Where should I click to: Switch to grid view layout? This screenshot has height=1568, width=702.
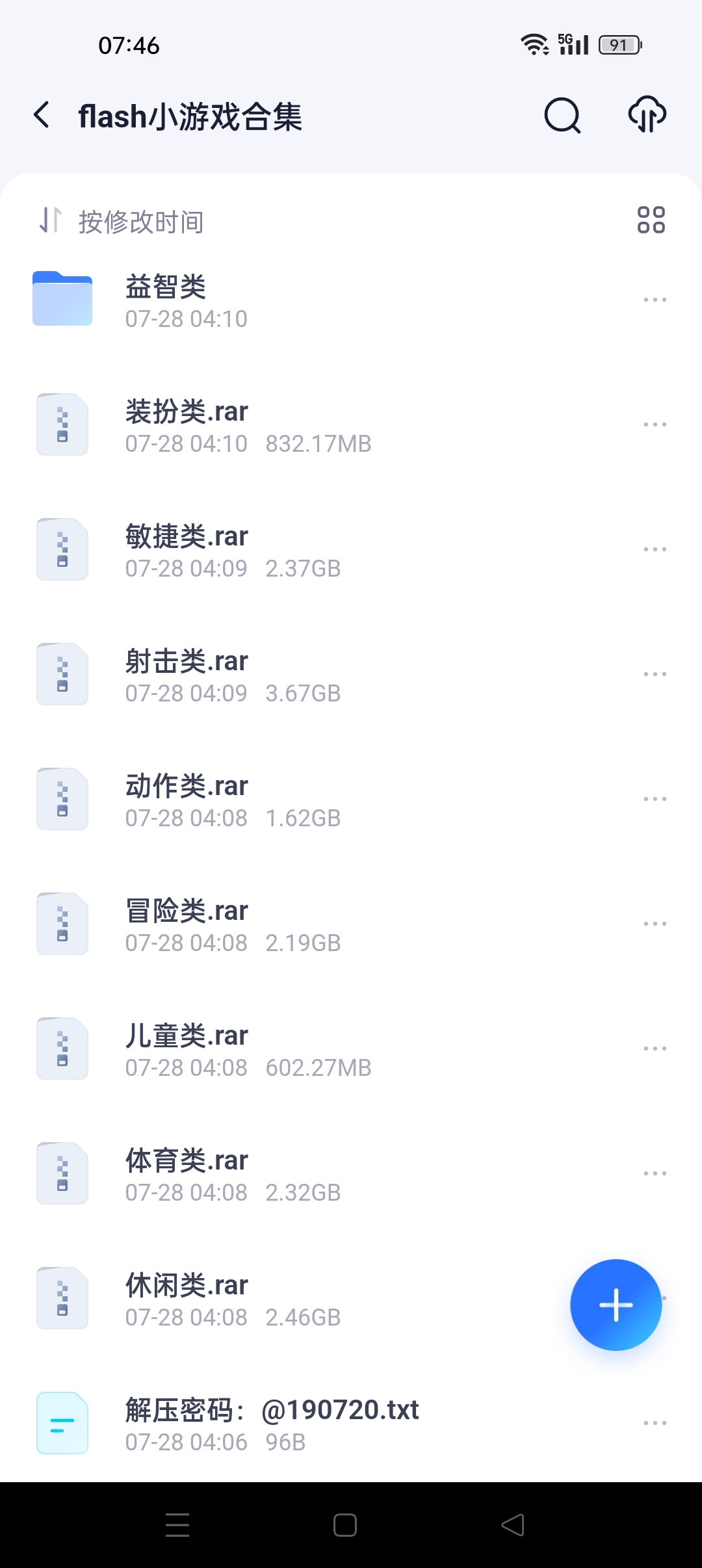pyautogui.click(x=652, y=220)
